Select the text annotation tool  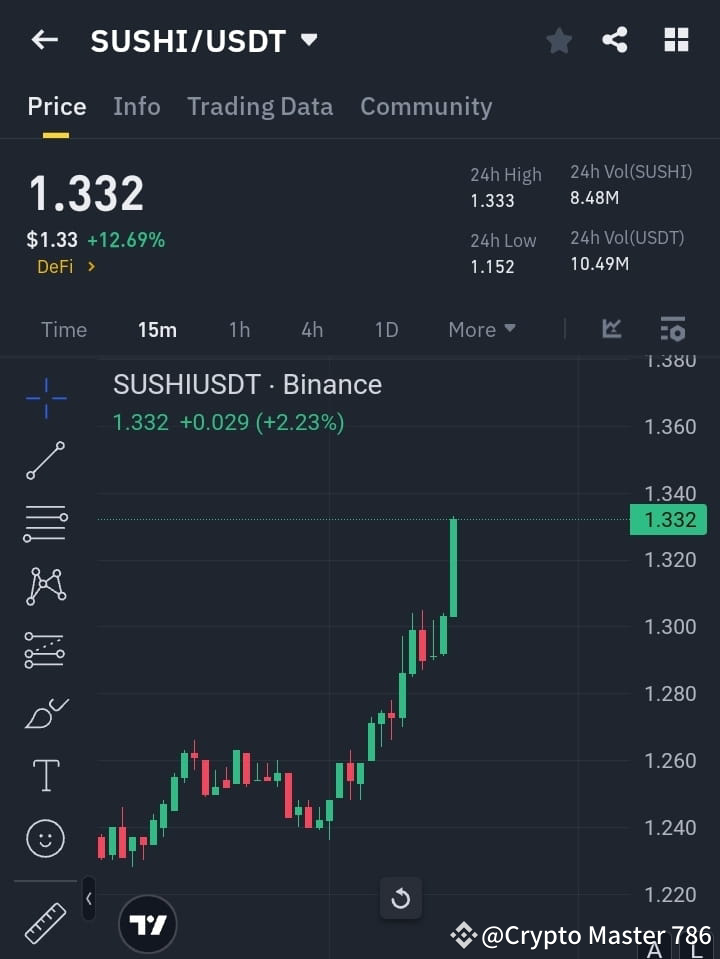[x=45, y=774]
